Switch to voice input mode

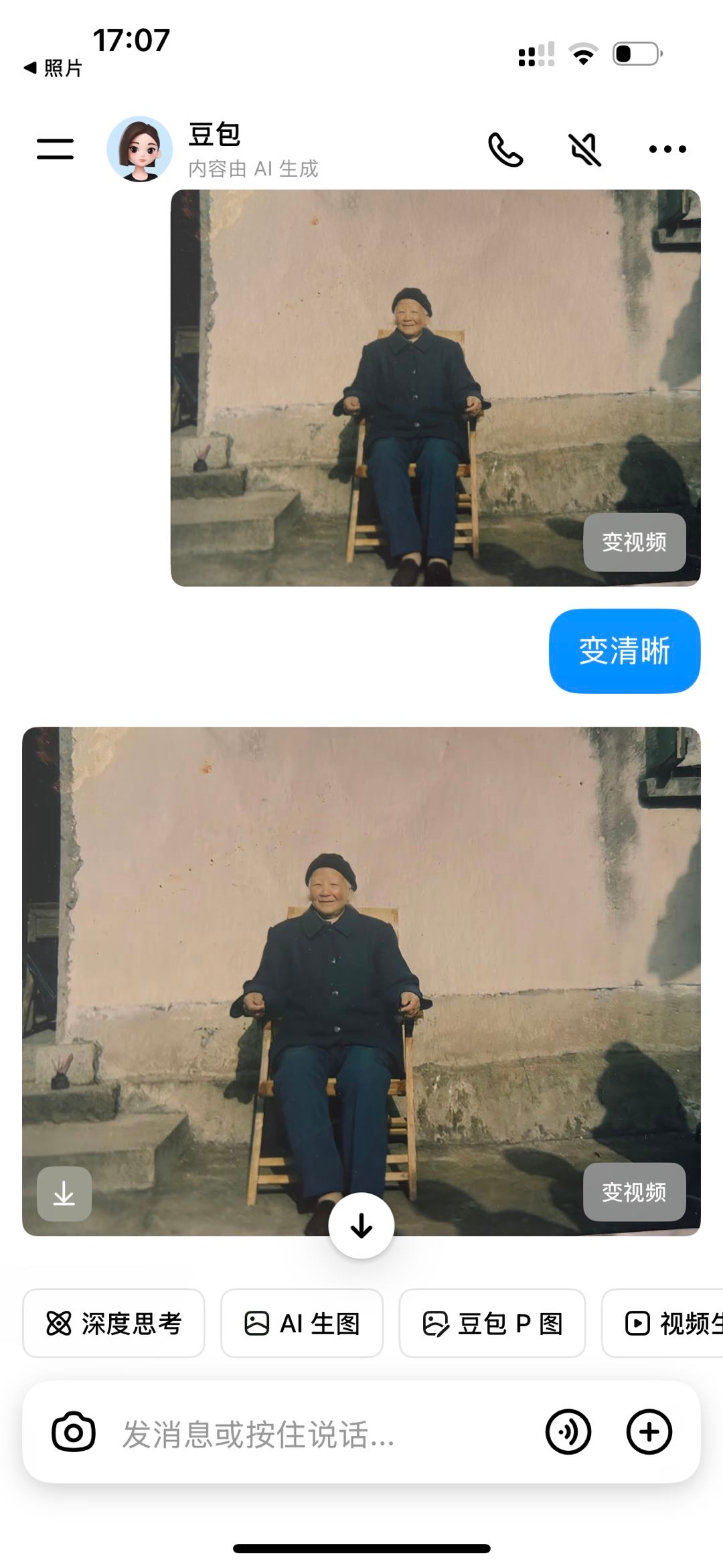pos(568,1432)
